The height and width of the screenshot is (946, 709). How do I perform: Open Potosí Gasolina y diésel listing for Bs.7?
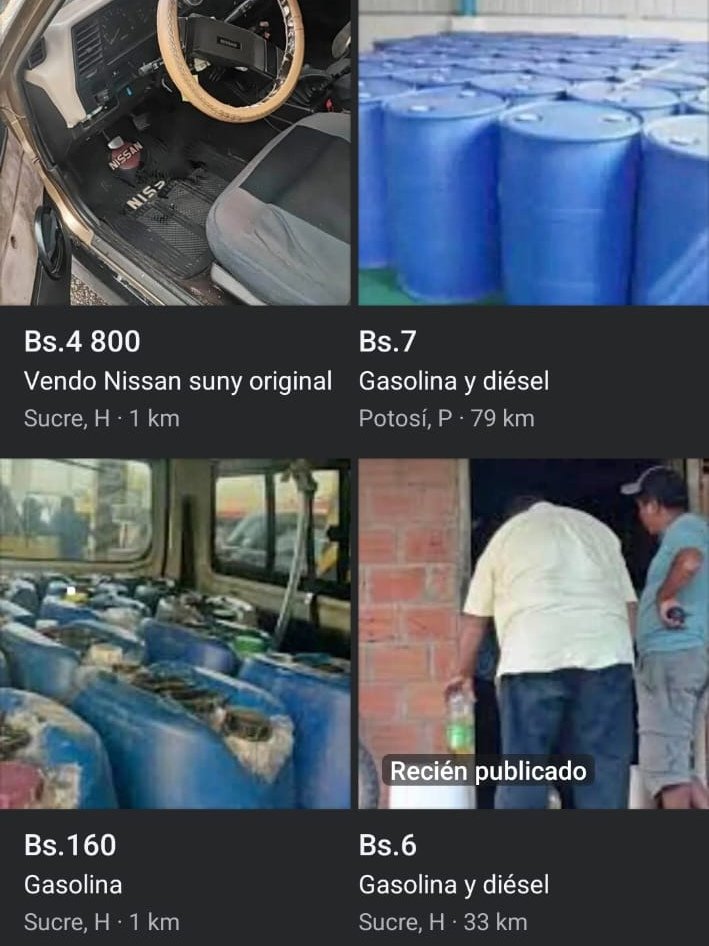tap(533, 152)
